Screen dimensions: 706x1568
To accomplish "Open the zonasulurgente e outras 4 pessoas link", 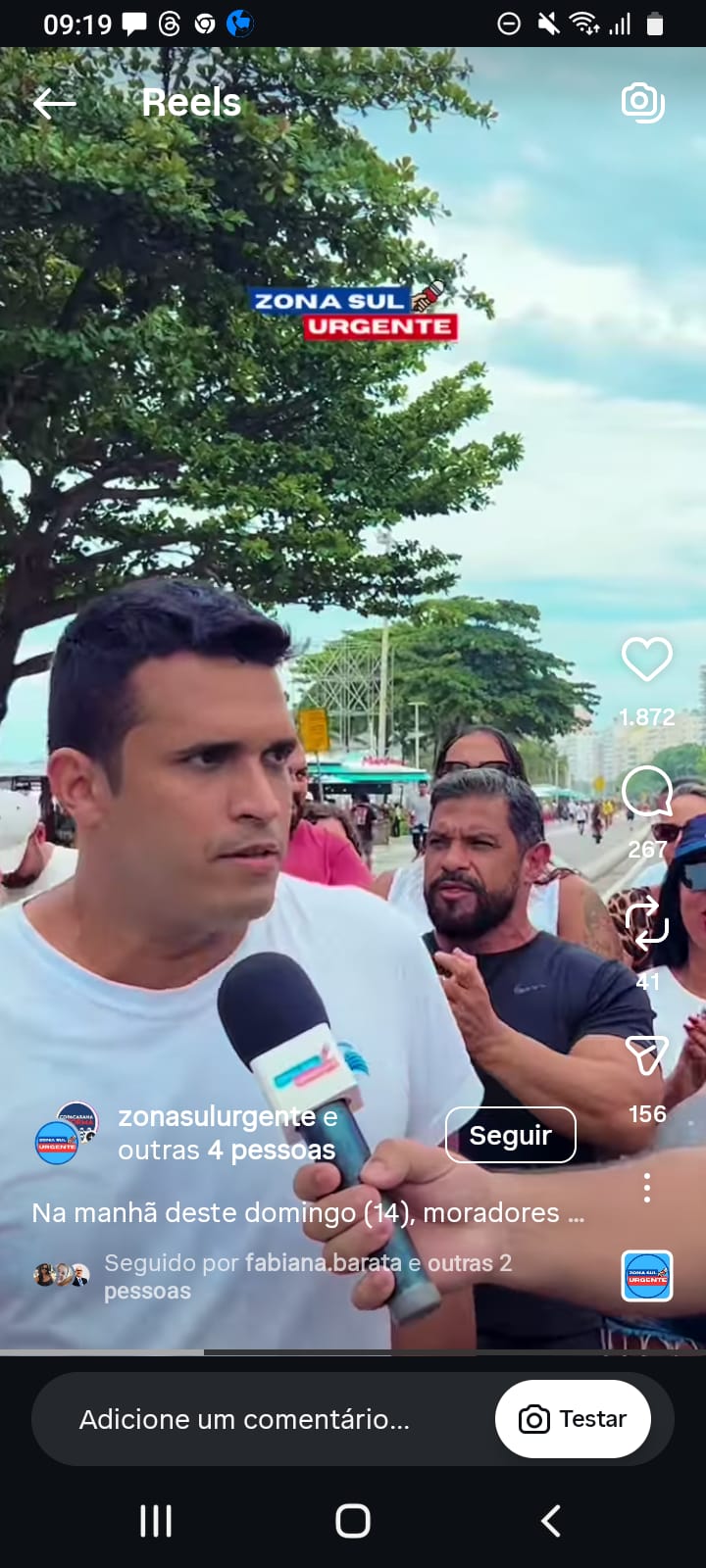I will coord(227,1133).
